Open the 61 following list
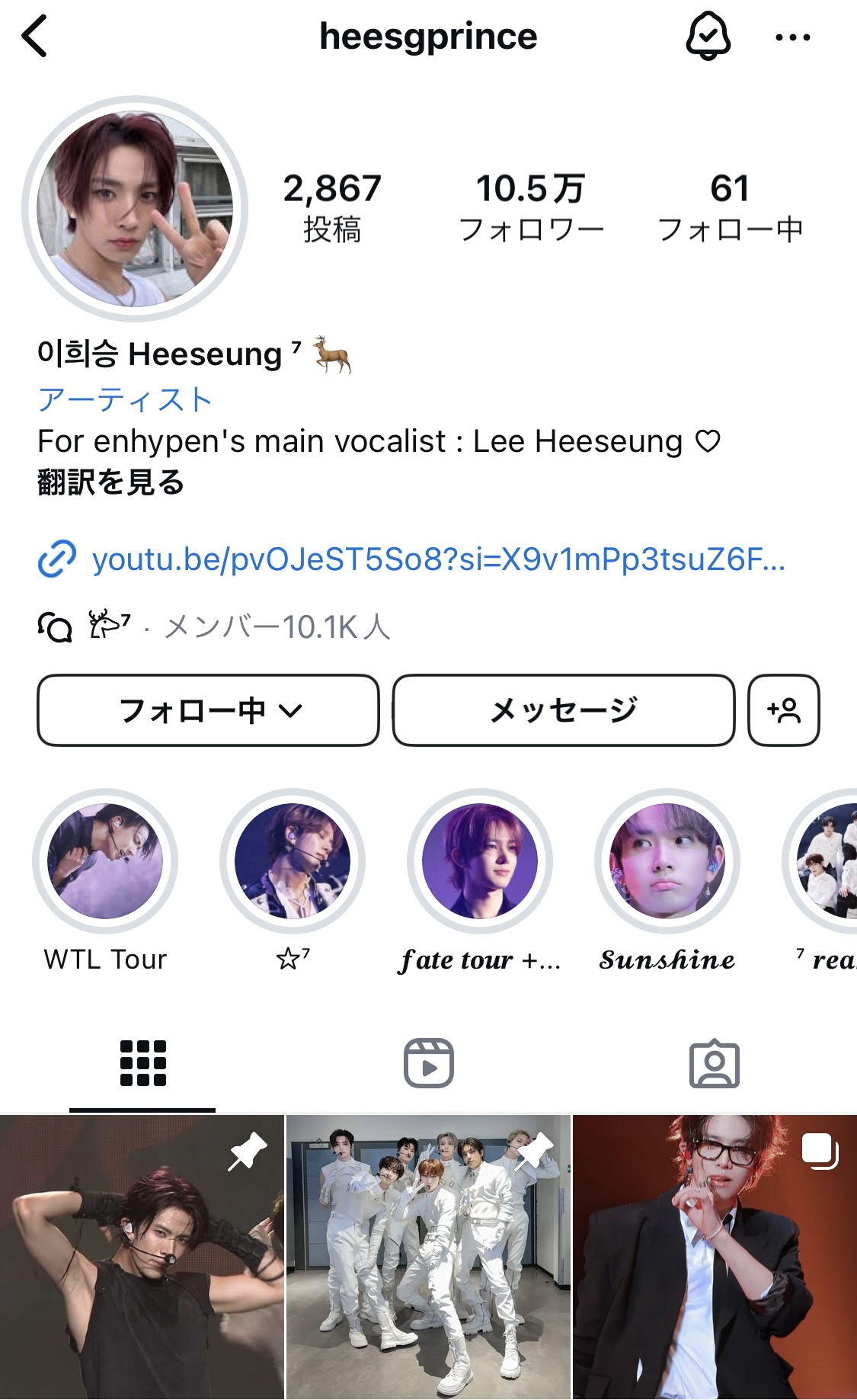Image resolution: width=857 pixels, height=1400 pixels. 730,207
